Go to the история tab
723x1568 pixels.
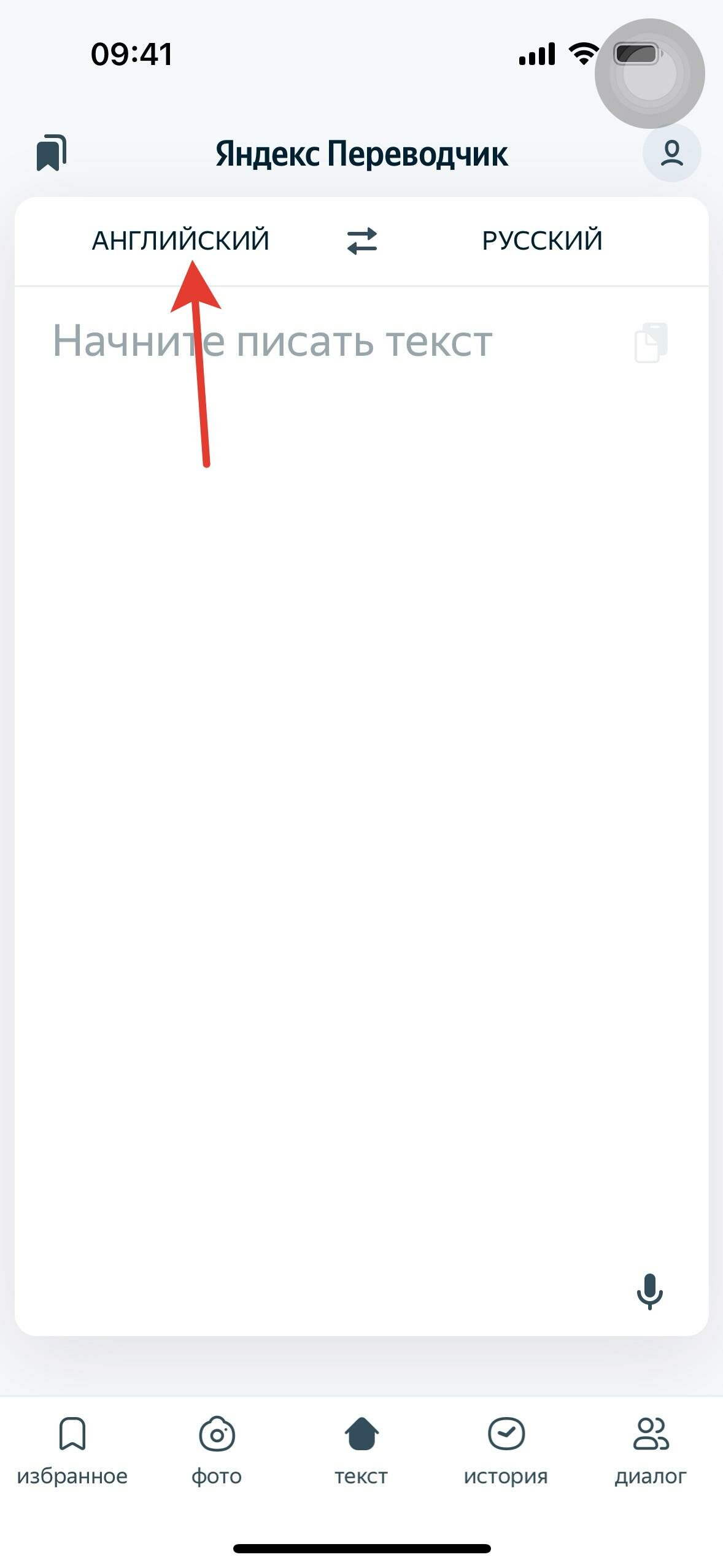tap(506, 1451)
